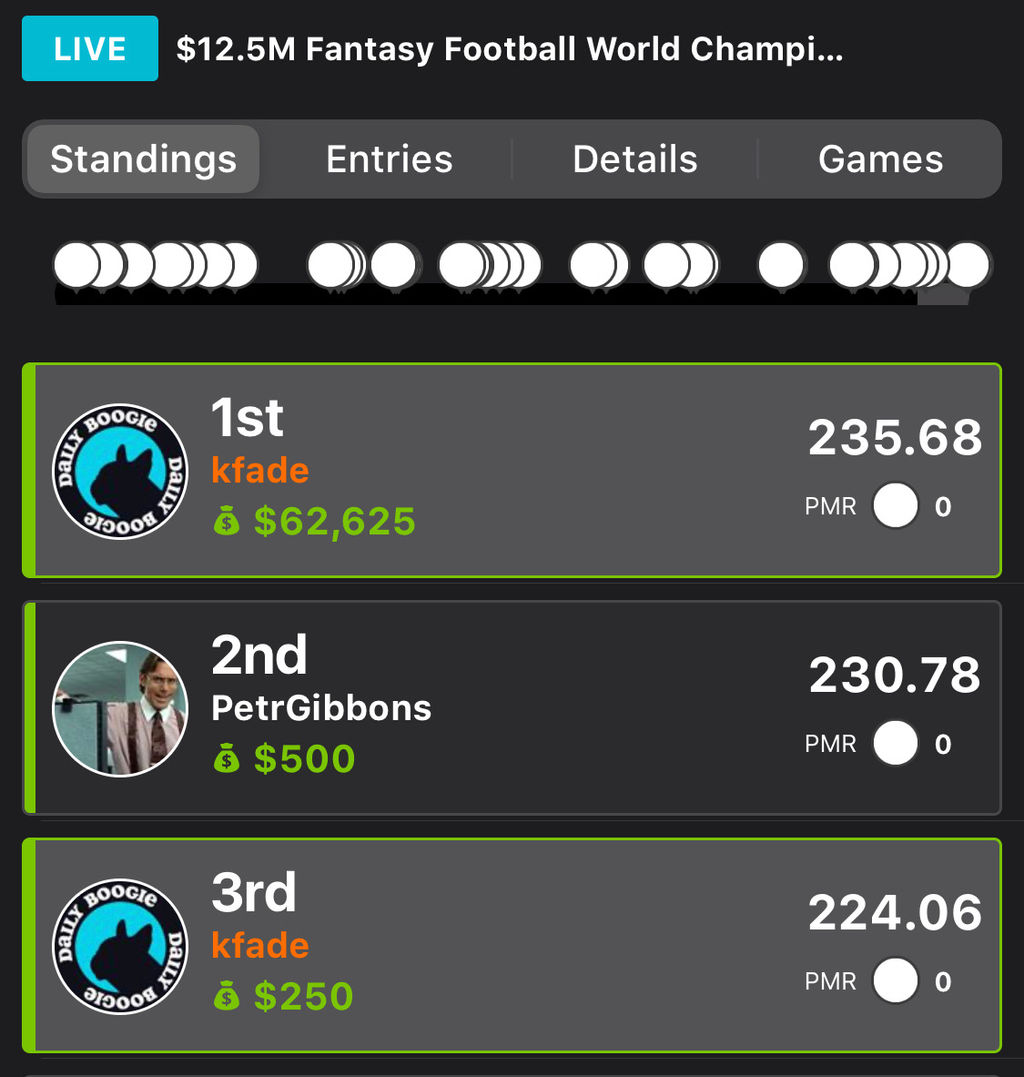
Task: Open kfade's 3rd place entry
Action: (512, 945)
